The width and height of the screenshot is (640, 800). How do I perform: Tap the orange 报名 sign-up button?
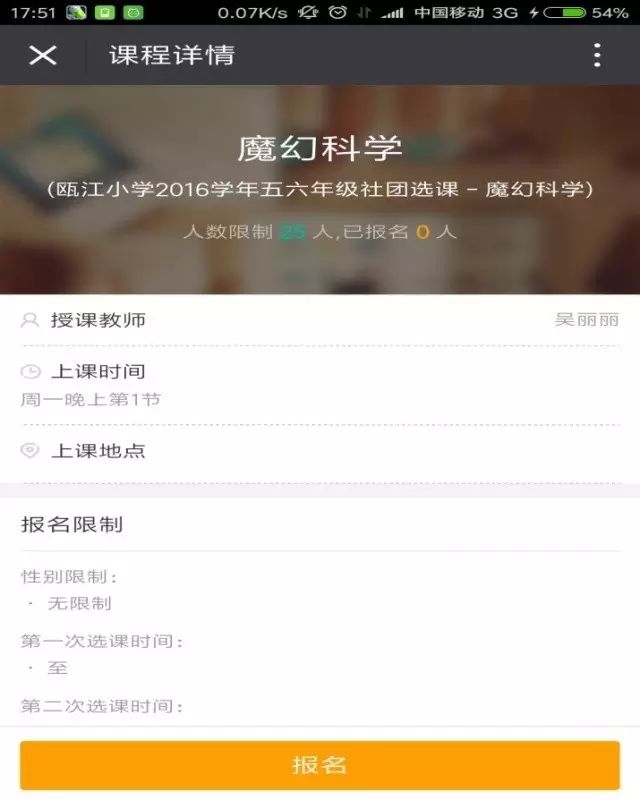pyautogui.click(x=320, y=765)
